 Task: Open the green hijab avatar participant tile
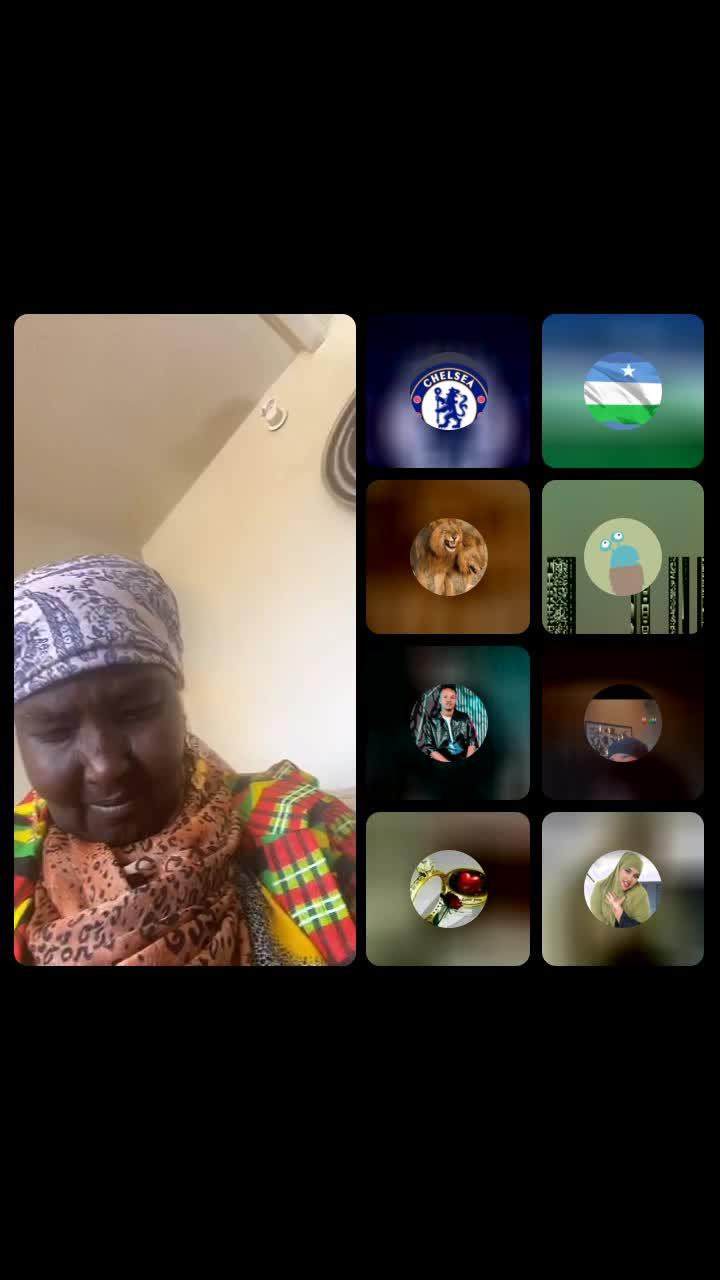(623, 889)
